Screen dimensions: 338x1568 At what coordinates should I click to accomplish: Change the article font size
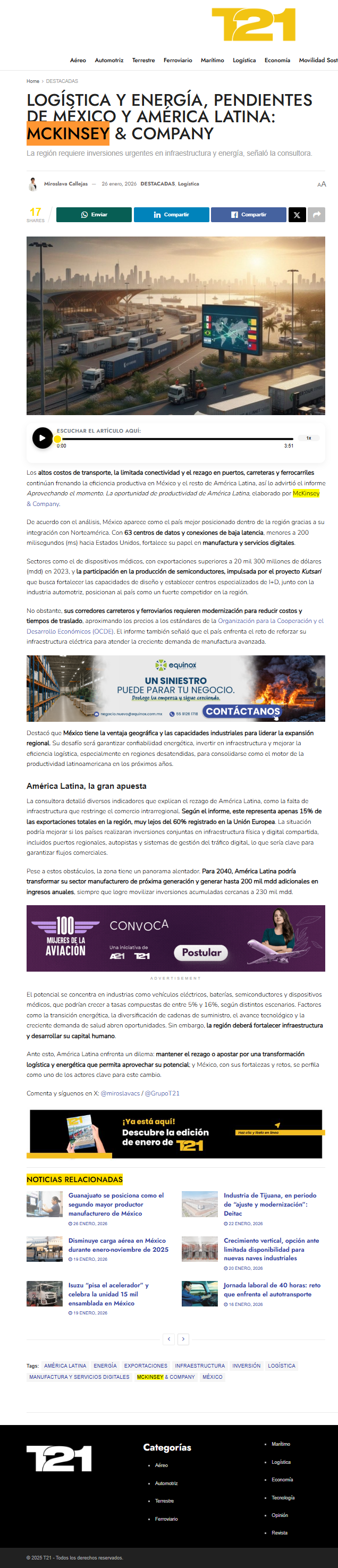coord(322,184)
